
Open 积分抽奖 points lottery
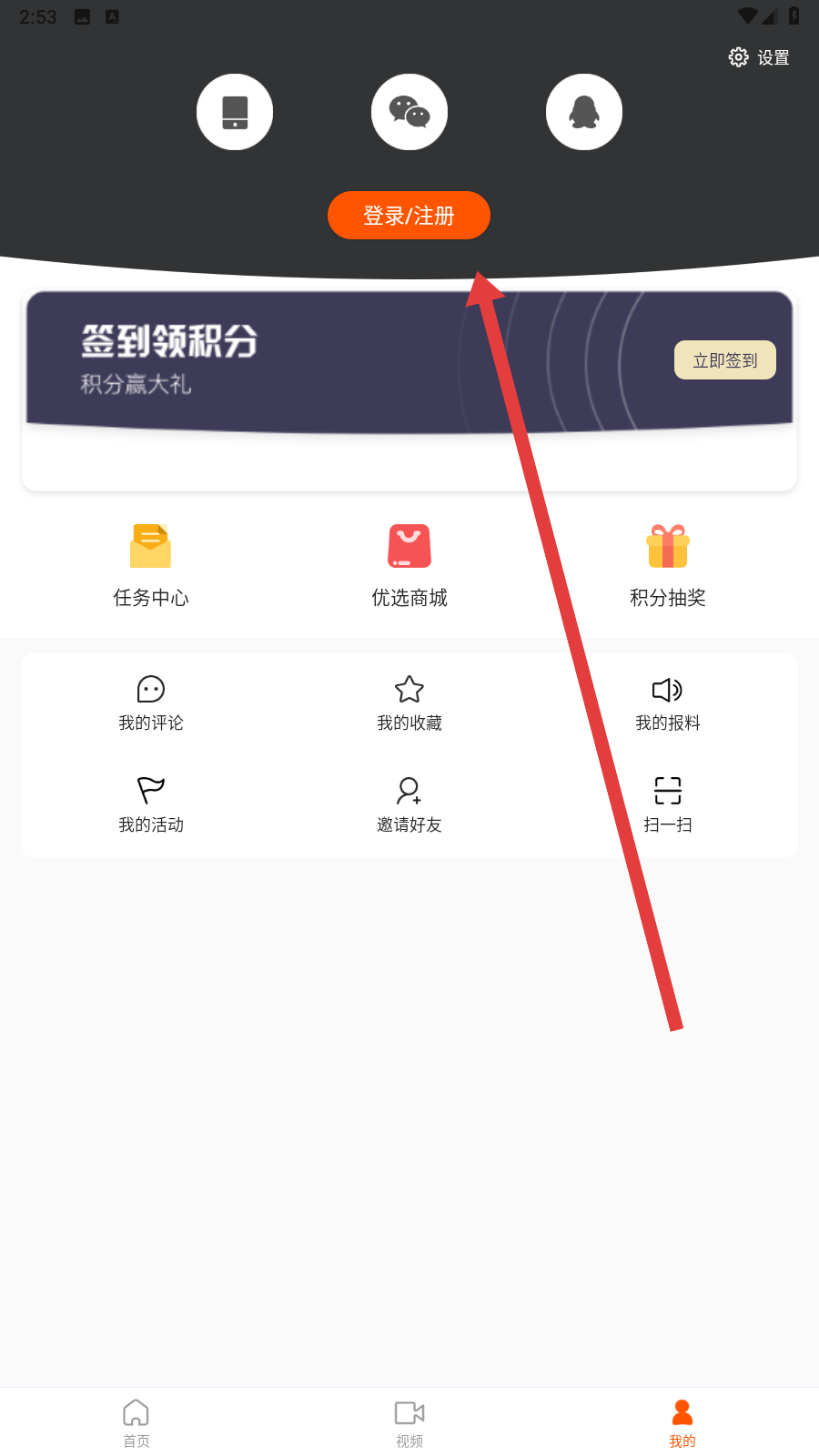[668, 566]
